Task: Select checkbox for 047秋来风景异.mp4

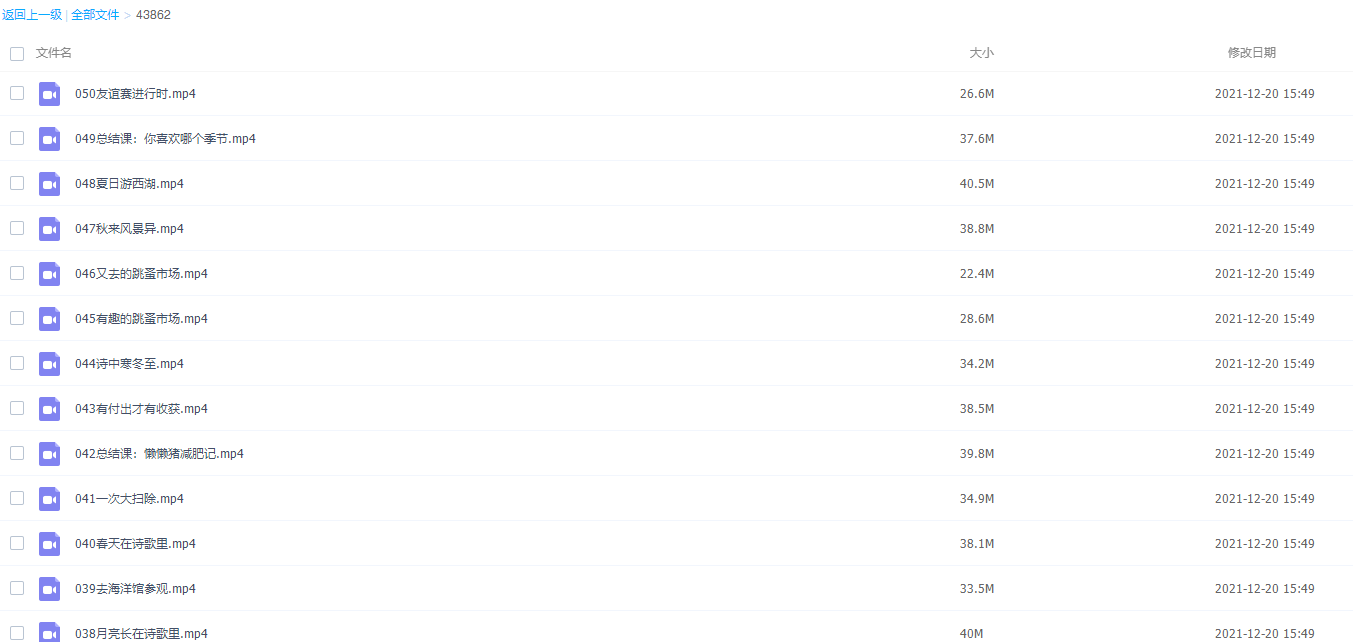Action: [x=17, y=228]
